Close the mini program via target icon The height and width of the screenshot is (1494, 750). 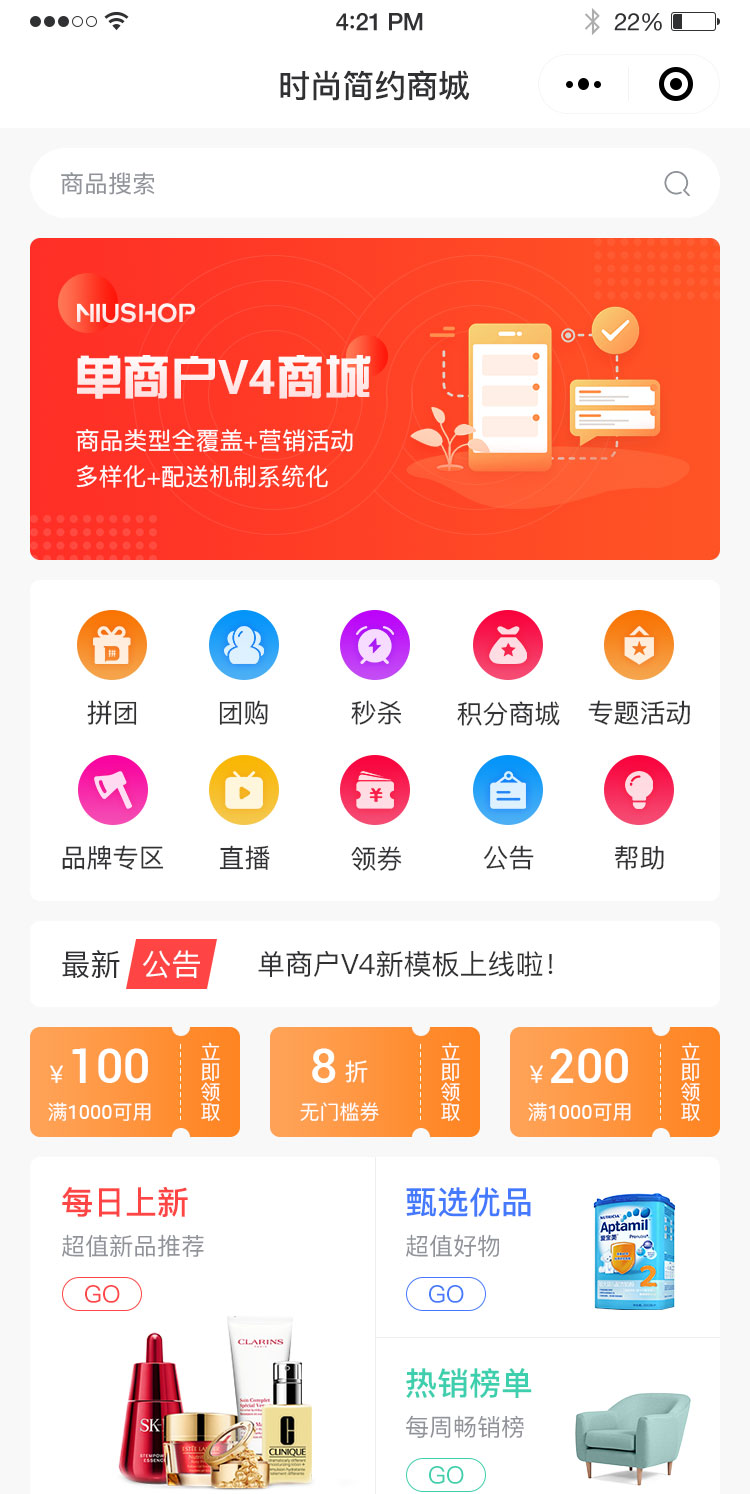click(676, 85)
